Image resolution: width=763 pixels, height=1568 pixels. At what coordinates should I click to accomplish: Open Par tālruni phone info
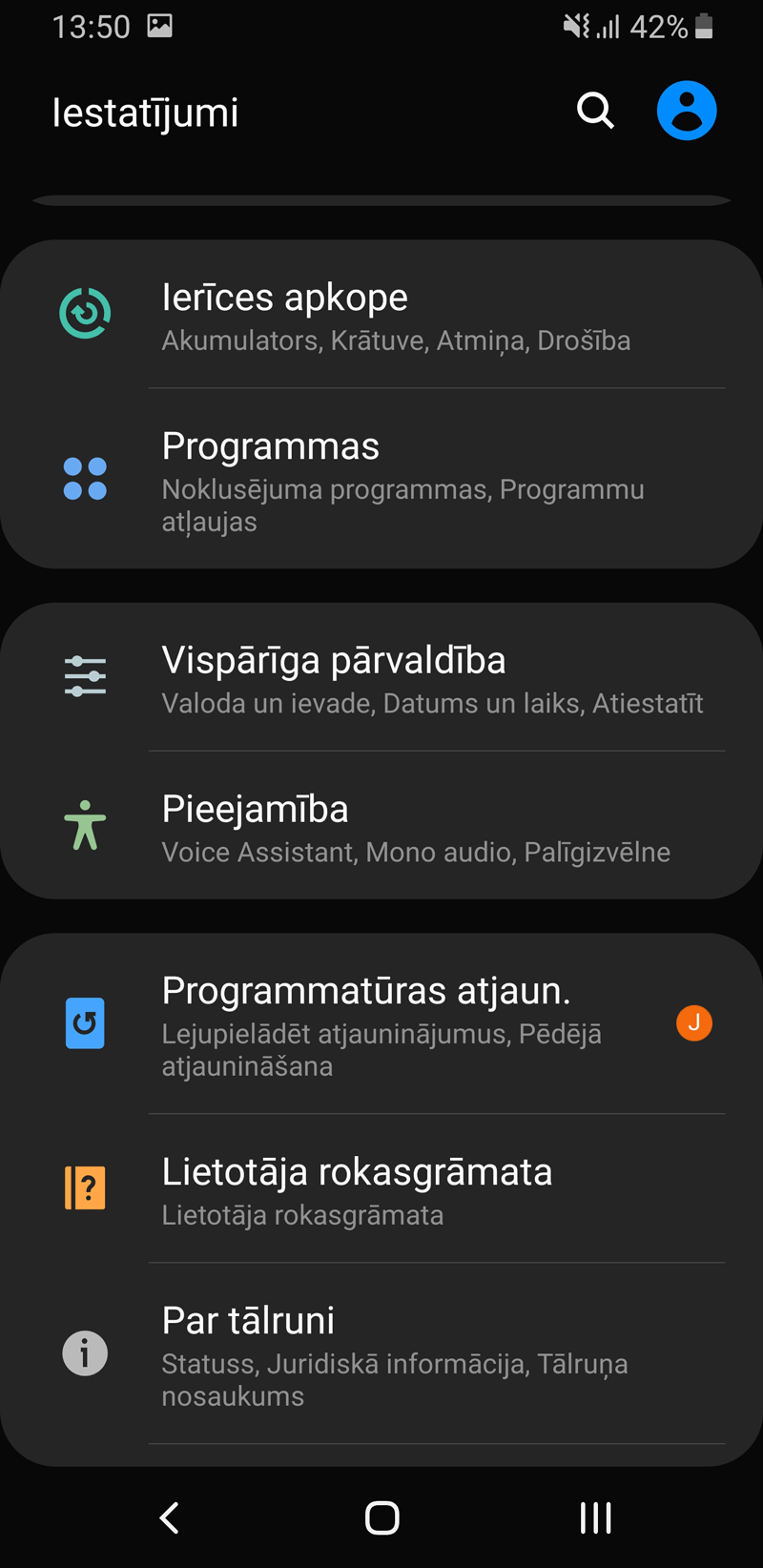[x=381, y=1353]
